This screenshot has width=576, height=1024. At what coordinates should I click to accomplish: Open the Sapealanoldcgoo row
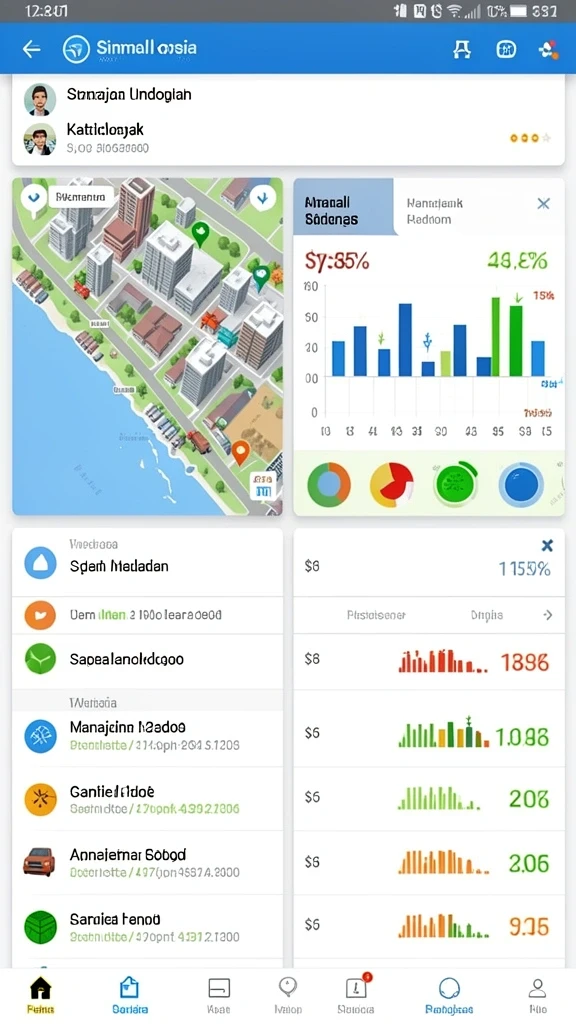pos(148,660)
